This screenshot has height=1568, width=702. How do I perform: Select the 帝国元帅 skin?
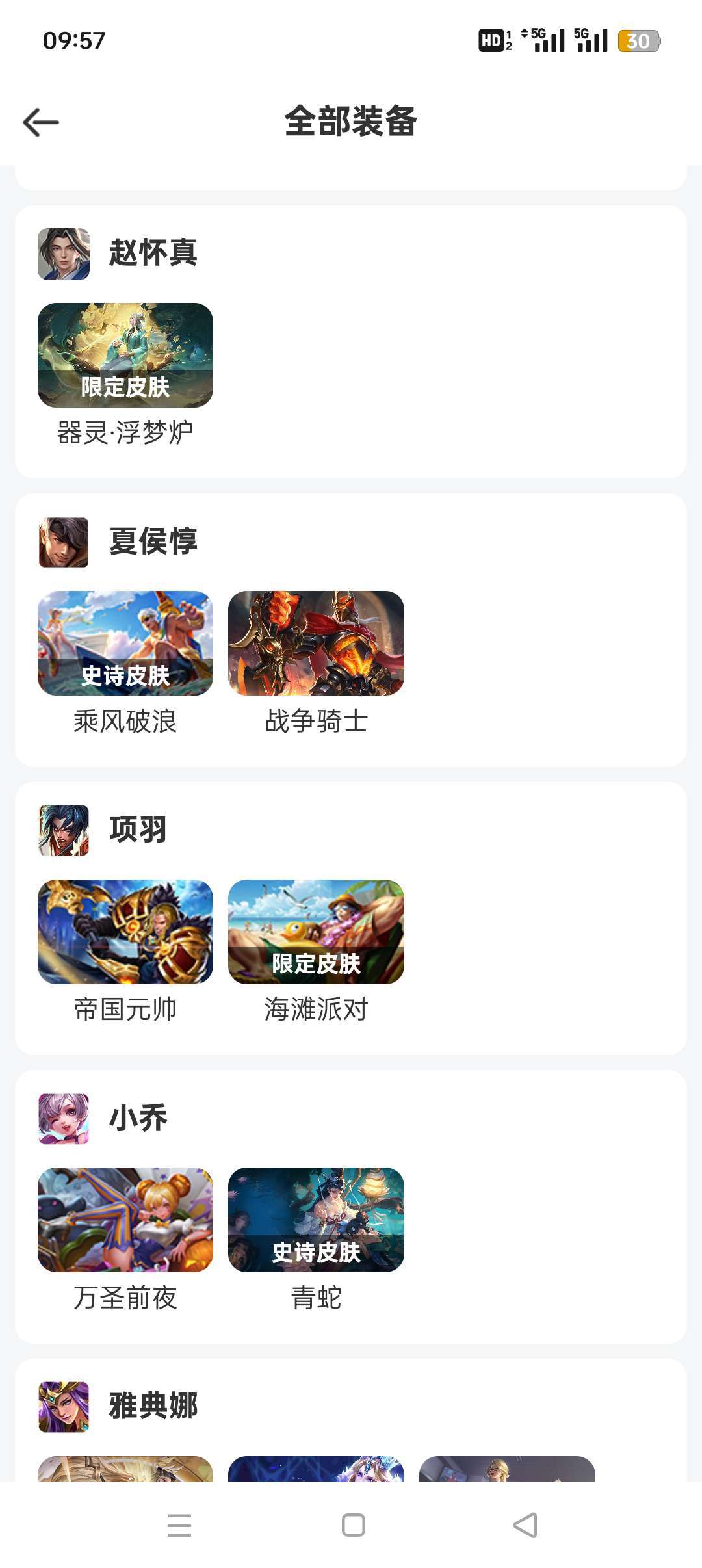point(125,932)
